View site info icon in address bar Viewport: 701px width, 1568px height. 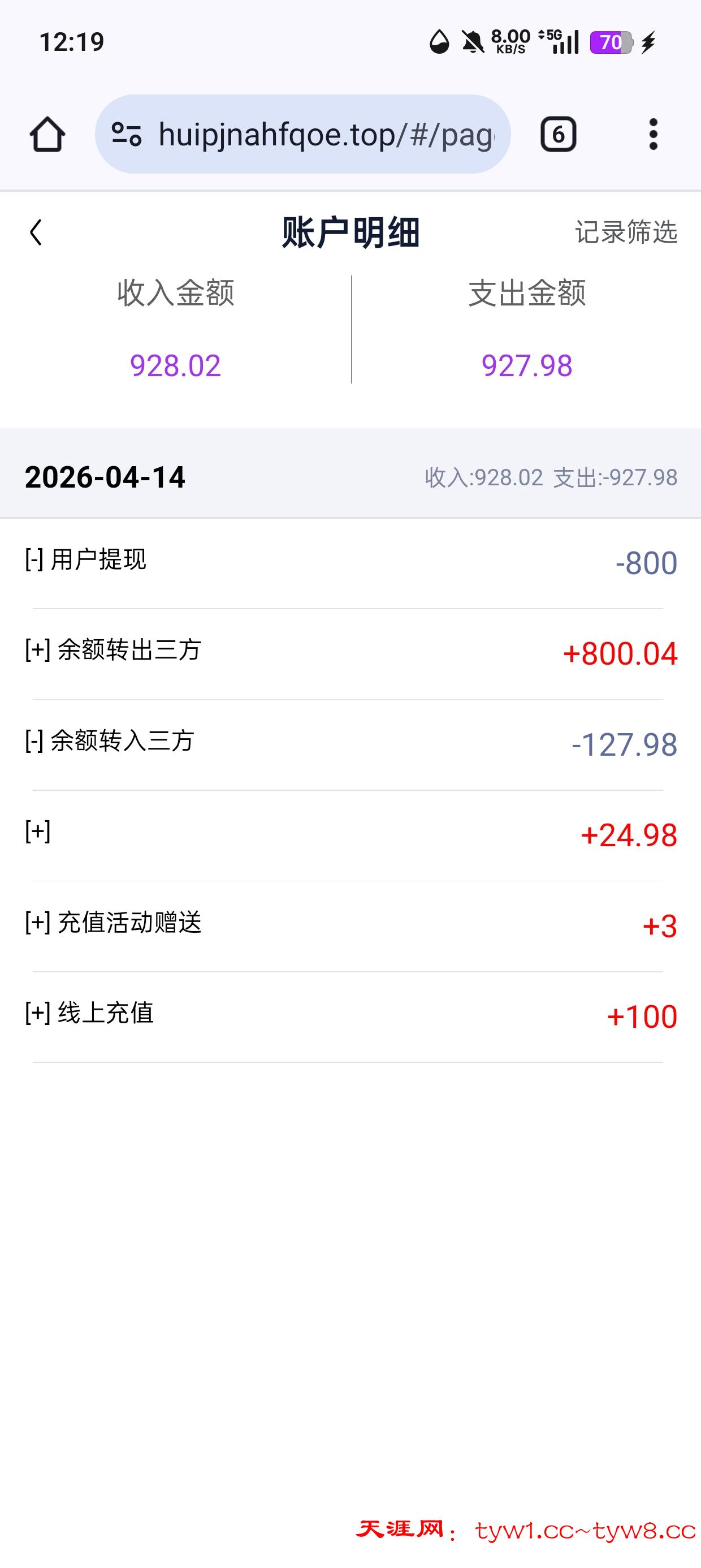click(127, 134)
